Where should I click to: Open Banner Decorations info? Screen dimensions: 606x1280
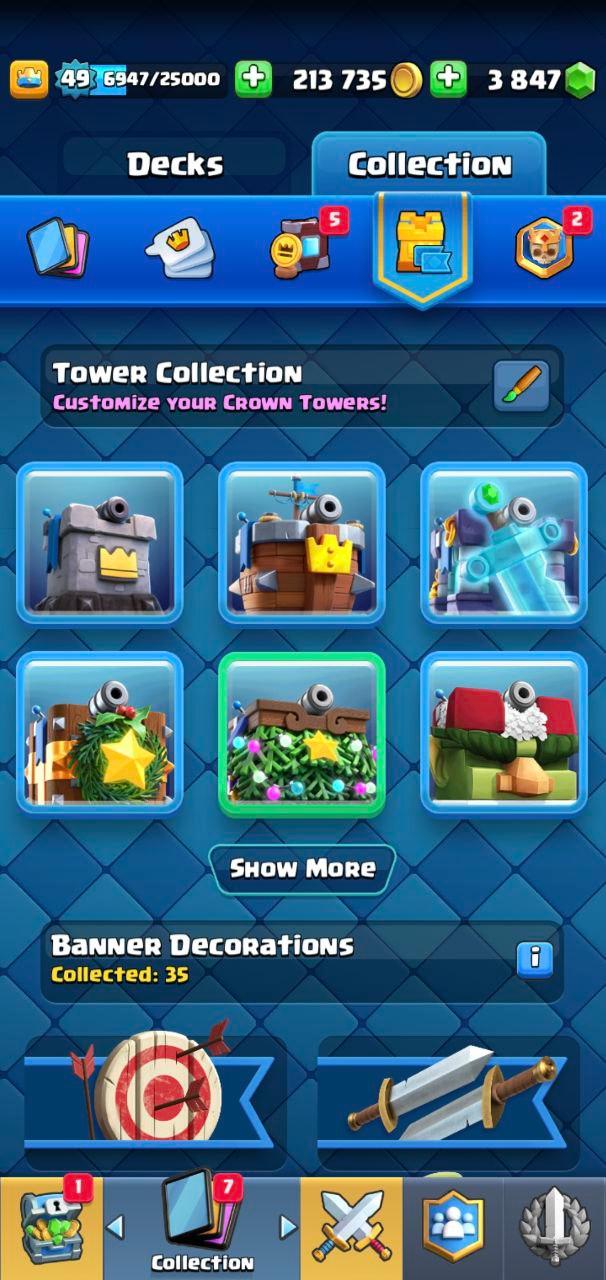[x=534, y=959]
